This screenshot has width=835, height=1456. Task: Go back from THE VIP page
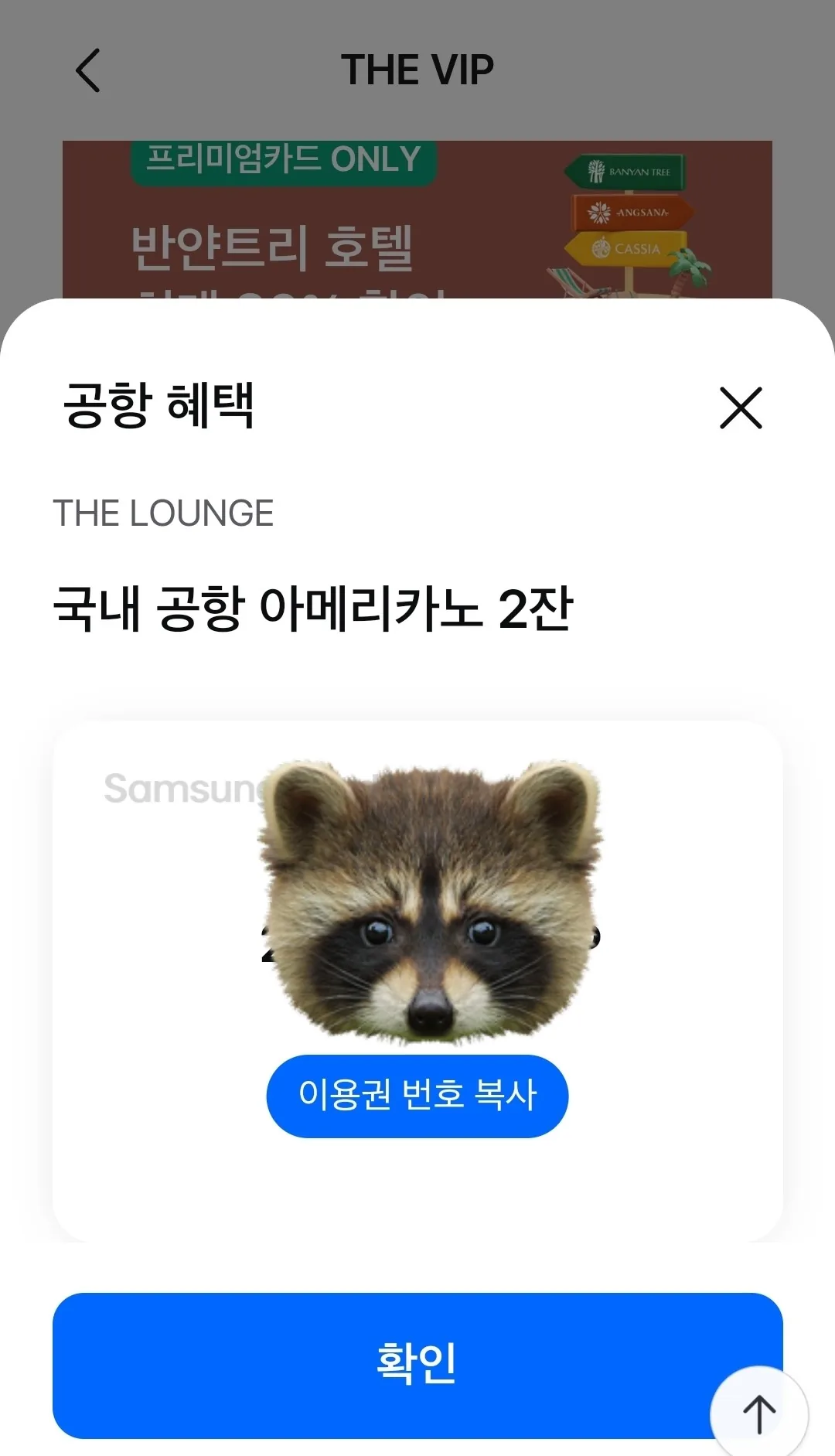88,70
